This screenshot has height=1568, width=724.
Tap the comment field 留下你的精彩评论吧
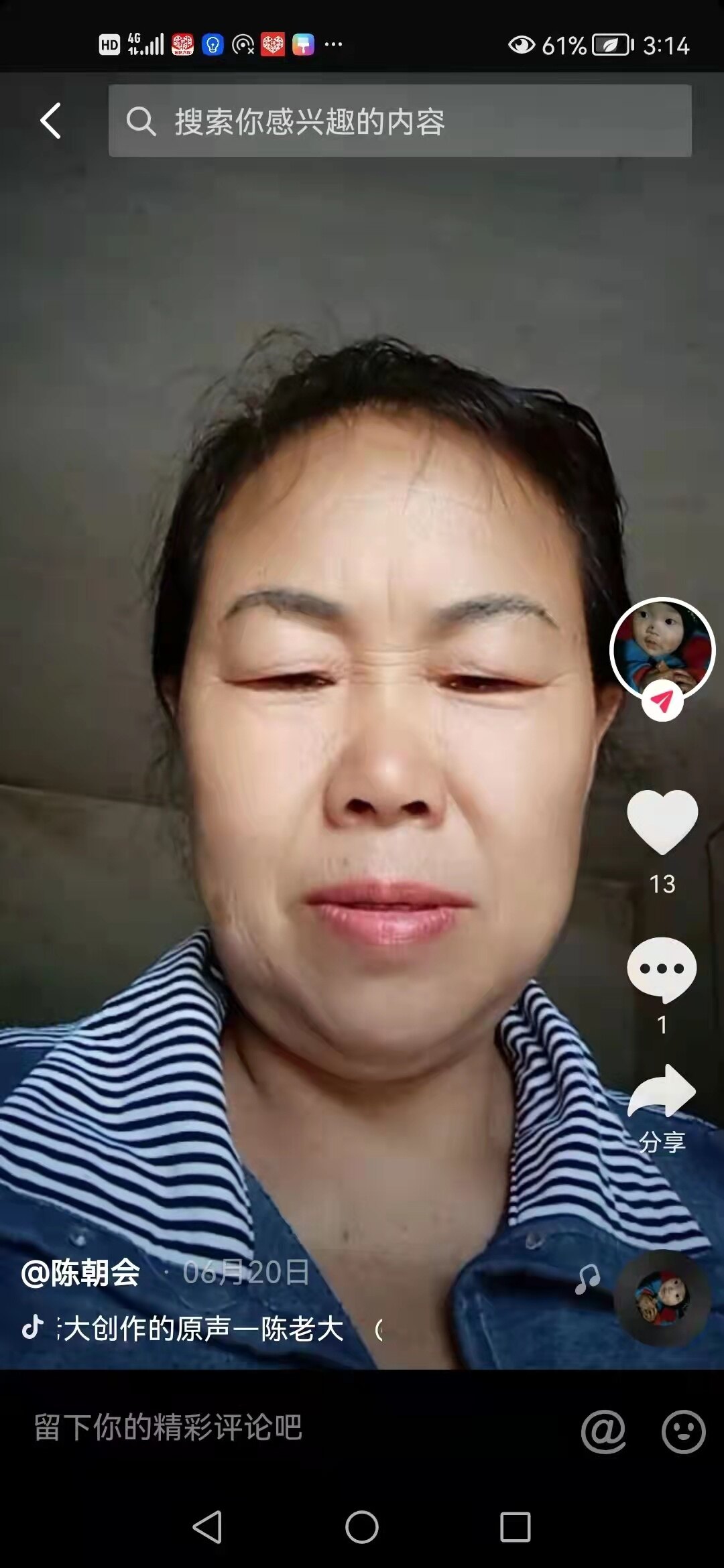point(168,1427)
